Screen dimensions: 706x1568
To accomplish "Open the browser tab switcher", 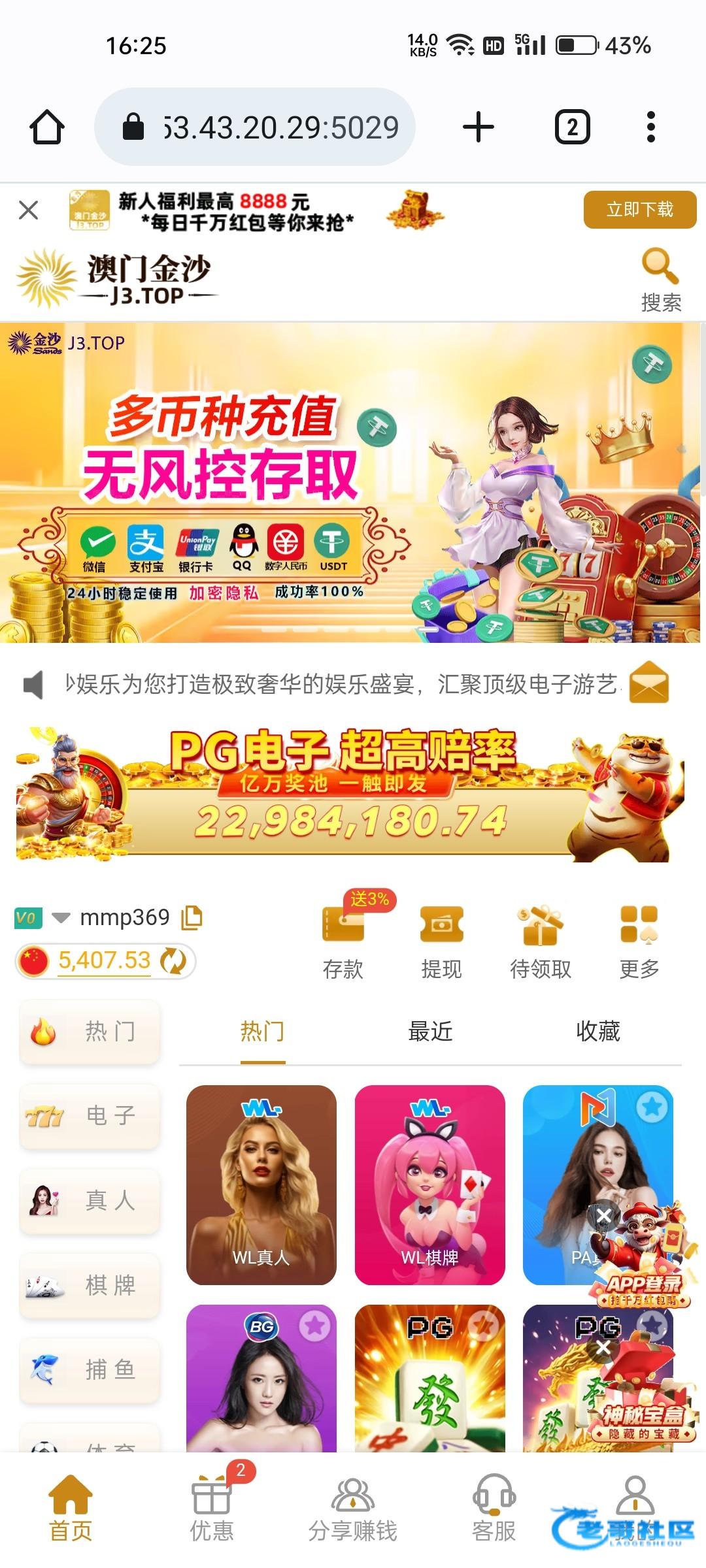I will click(572, 127).
